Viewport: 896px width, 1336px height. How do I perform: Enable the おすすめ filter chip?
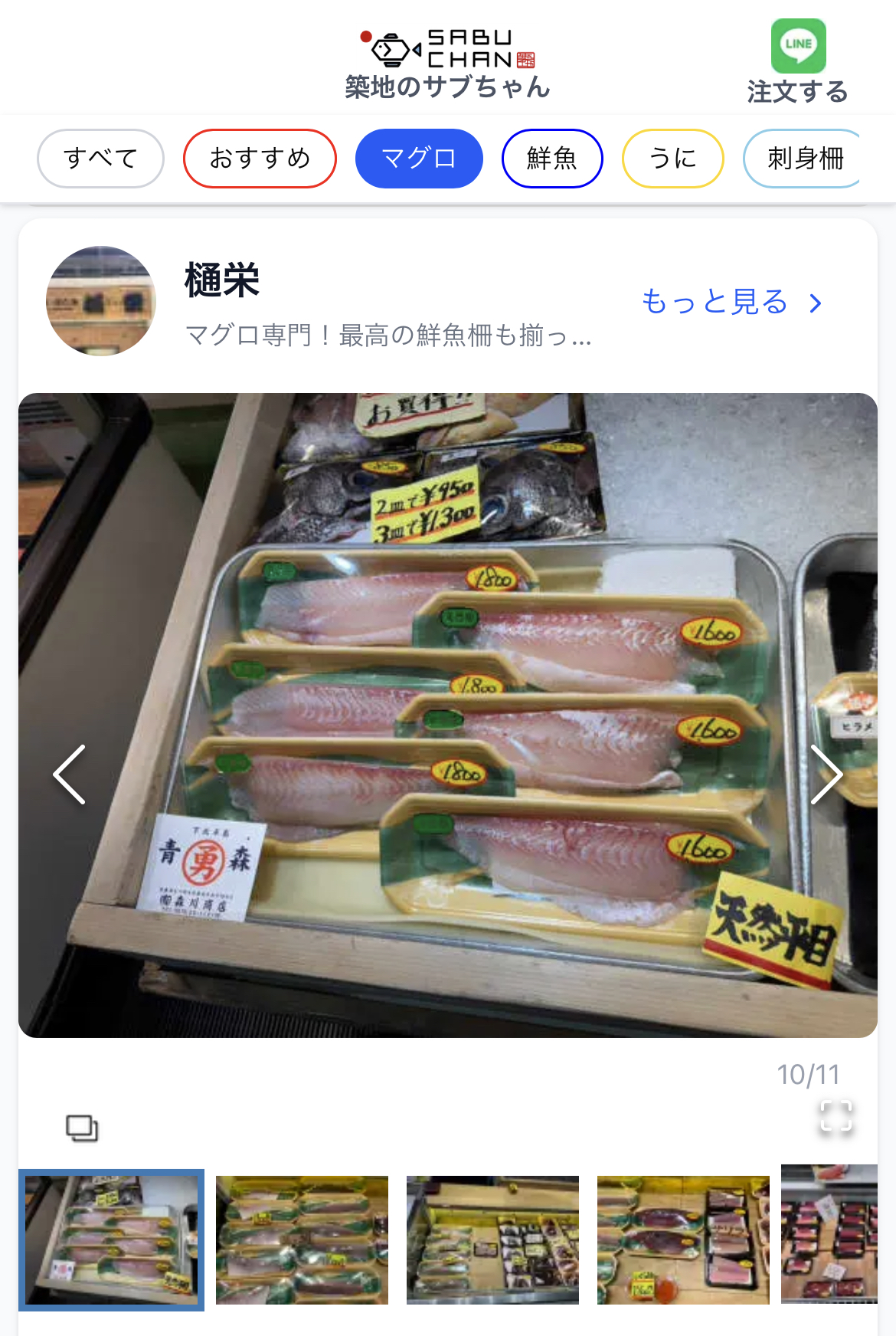coord(259,158)
